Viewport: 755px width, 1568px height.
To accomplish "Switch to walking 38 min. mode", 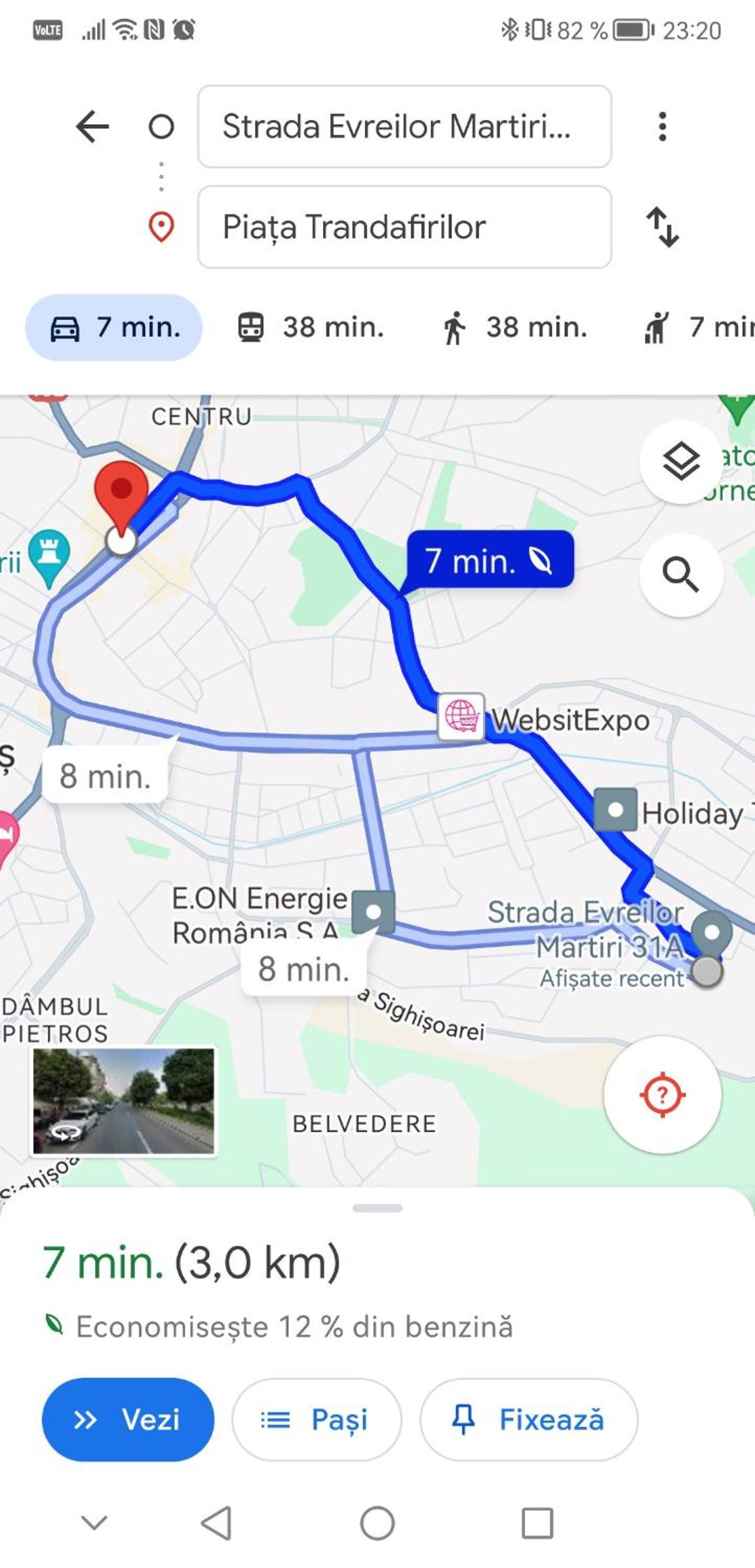I will pos(514,327).
